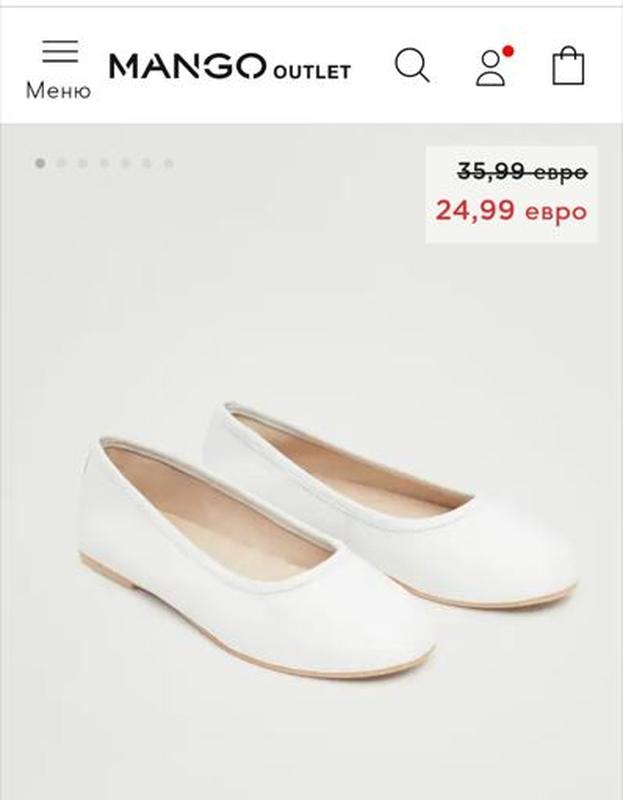Image resolution: width=623 pixels, height=800 pixels.
Task: View the shopping bag
Action: (568, 66)
